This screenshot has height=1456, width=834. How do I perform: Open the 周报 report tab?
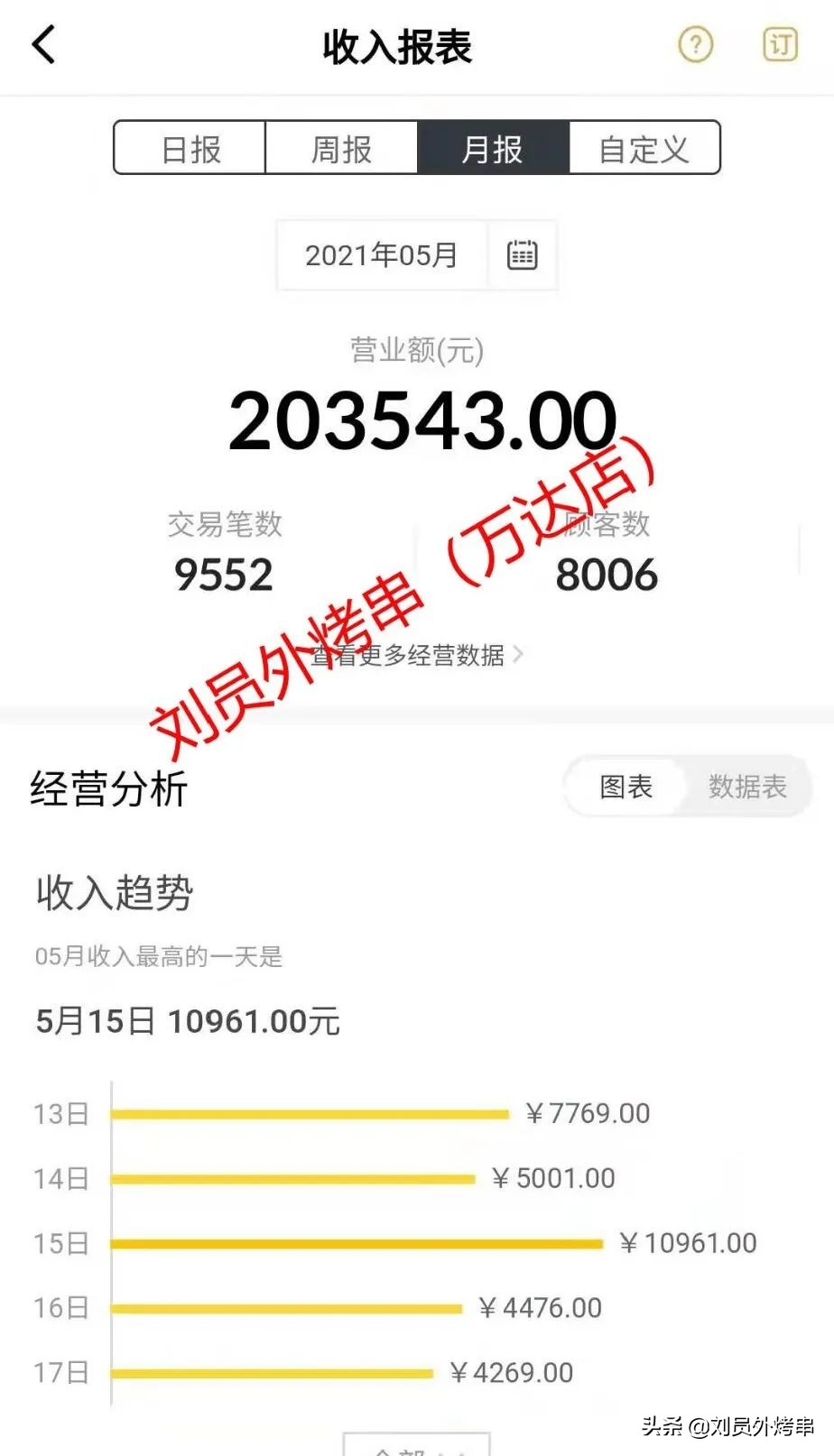pyautogui.click(x=340, y=148)
